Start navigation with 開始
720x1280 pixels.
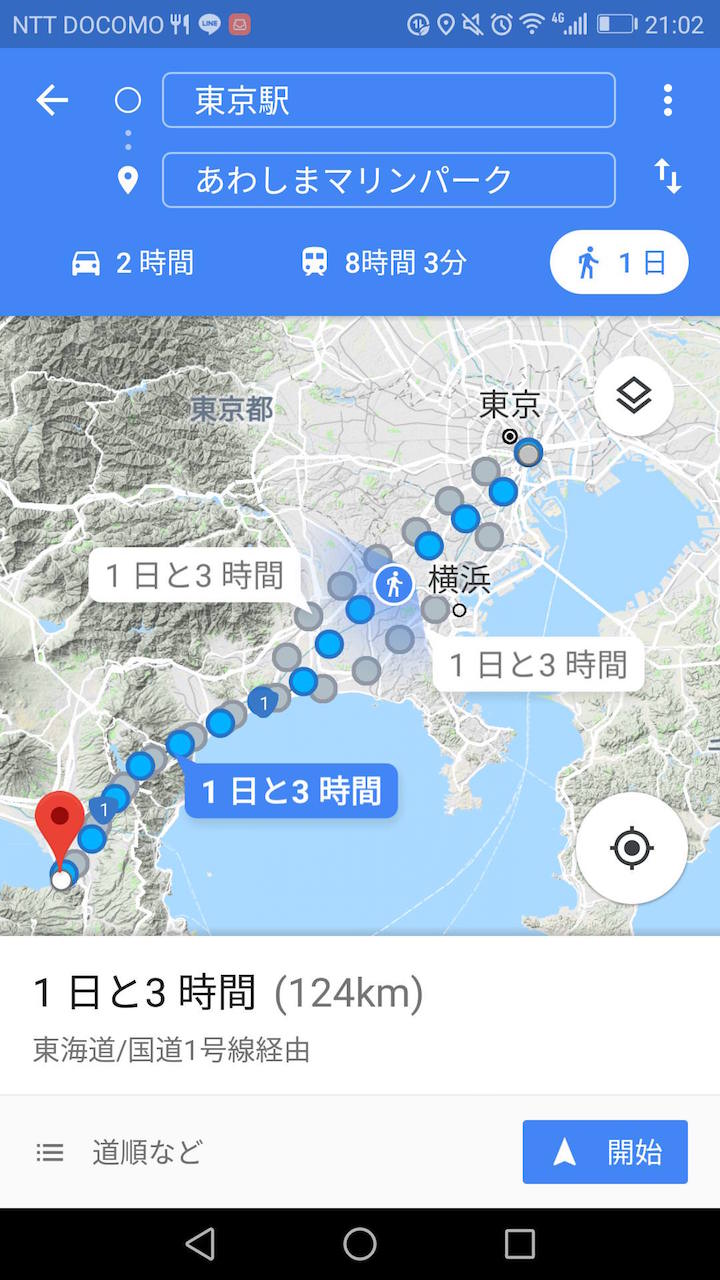pos(605,1152)
